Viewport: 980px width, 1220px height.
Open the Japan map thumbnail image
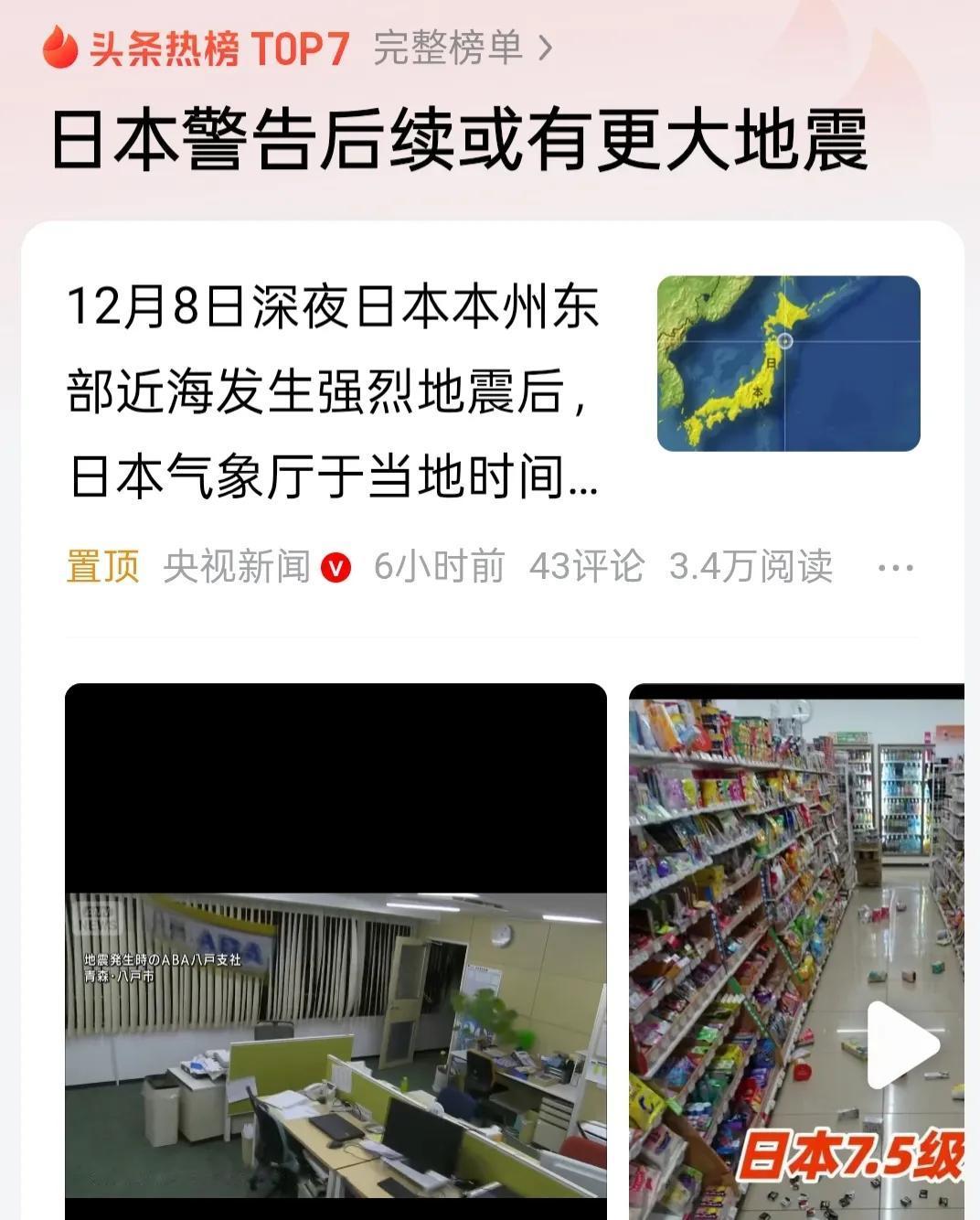coord(787,361)
